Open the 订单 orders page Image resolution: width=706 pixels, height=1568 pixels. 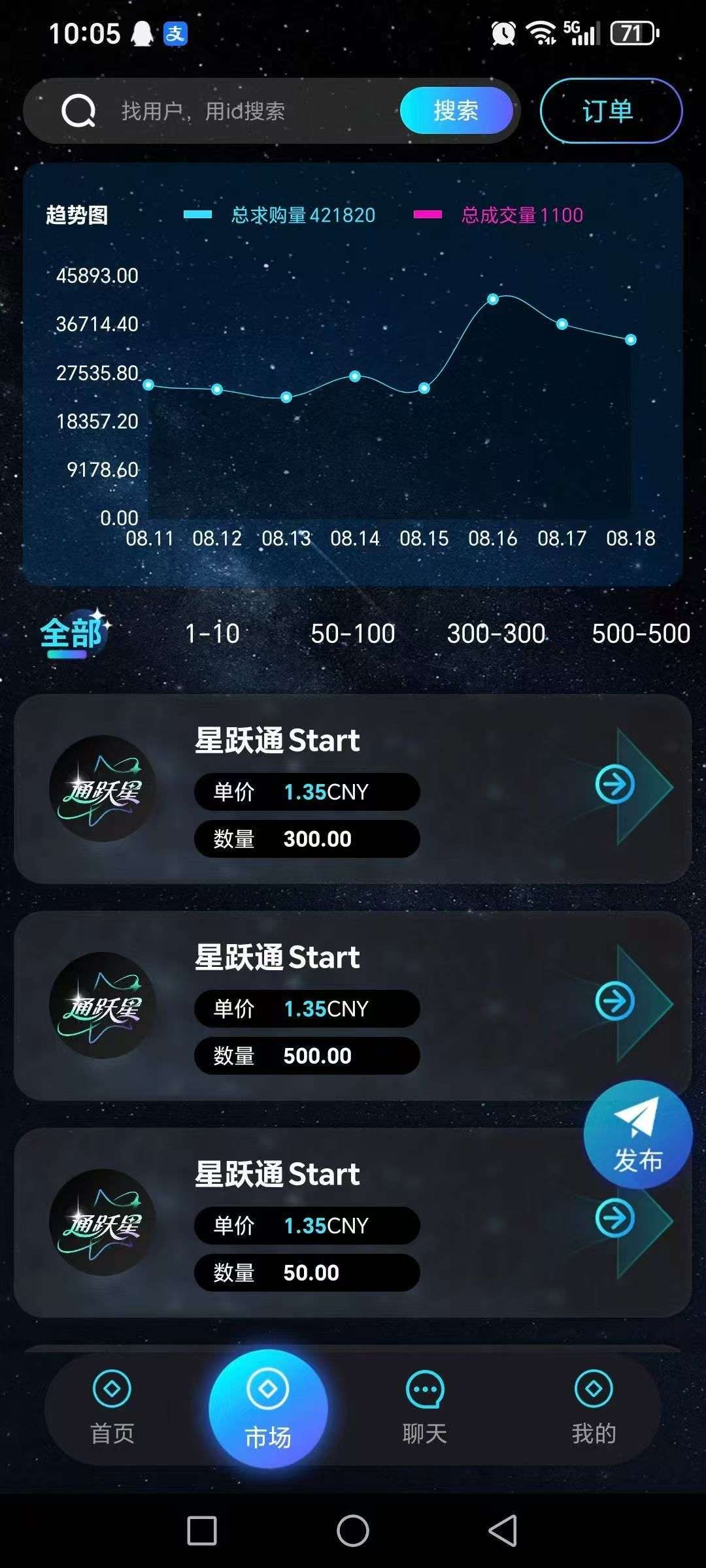coord(611,110)
